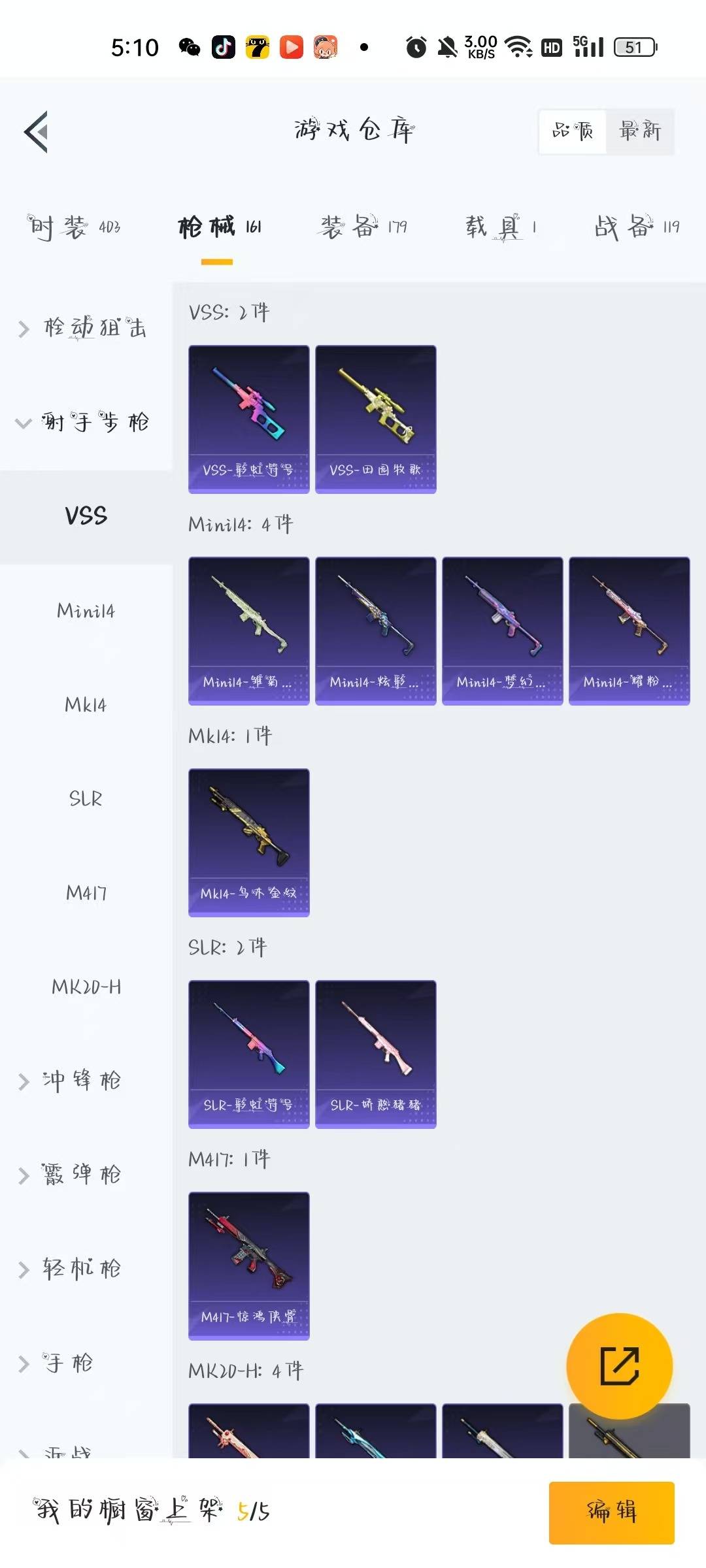Select Mk14 in the sidebar
Screen dimensions: 706x1568
pos(86,705)
